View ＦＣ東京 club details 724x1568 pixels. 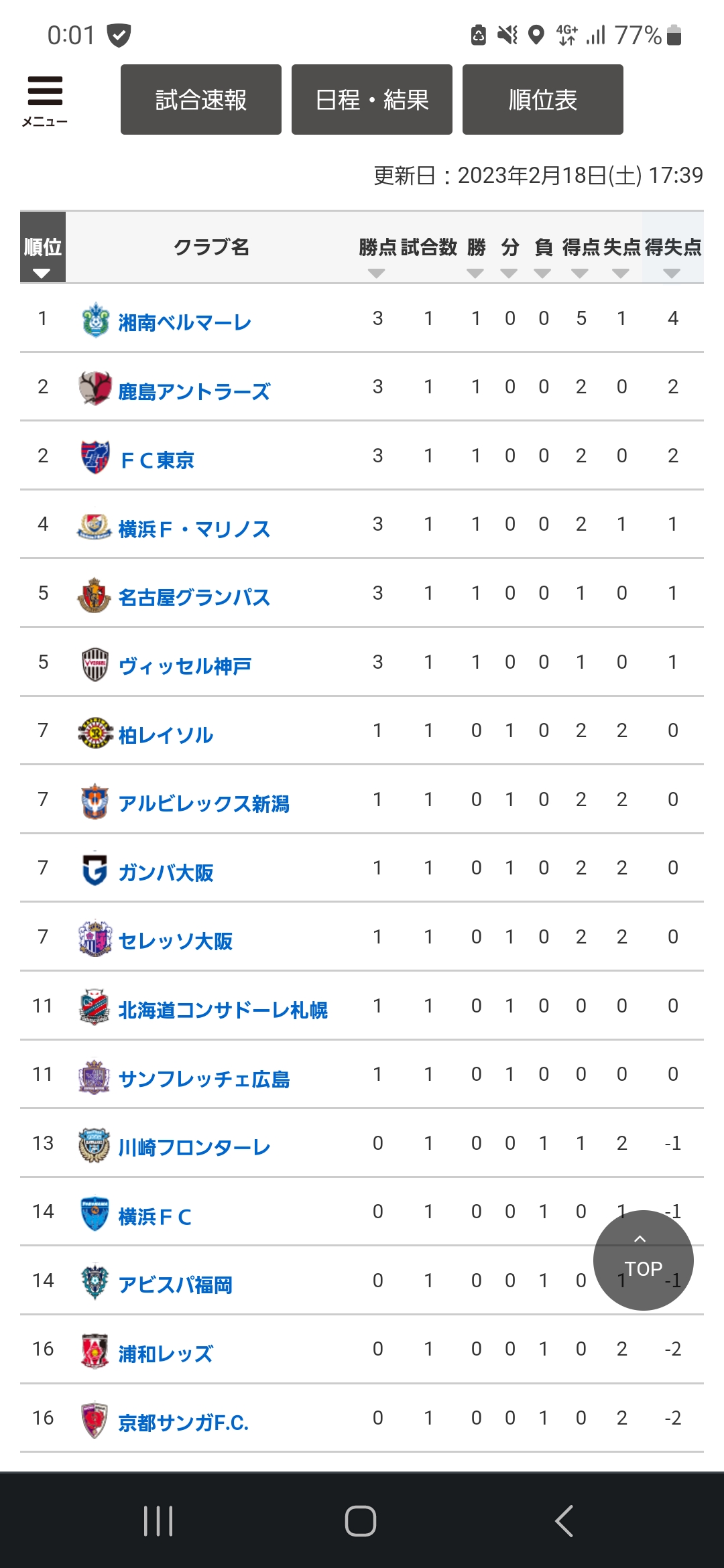point(157,460)
